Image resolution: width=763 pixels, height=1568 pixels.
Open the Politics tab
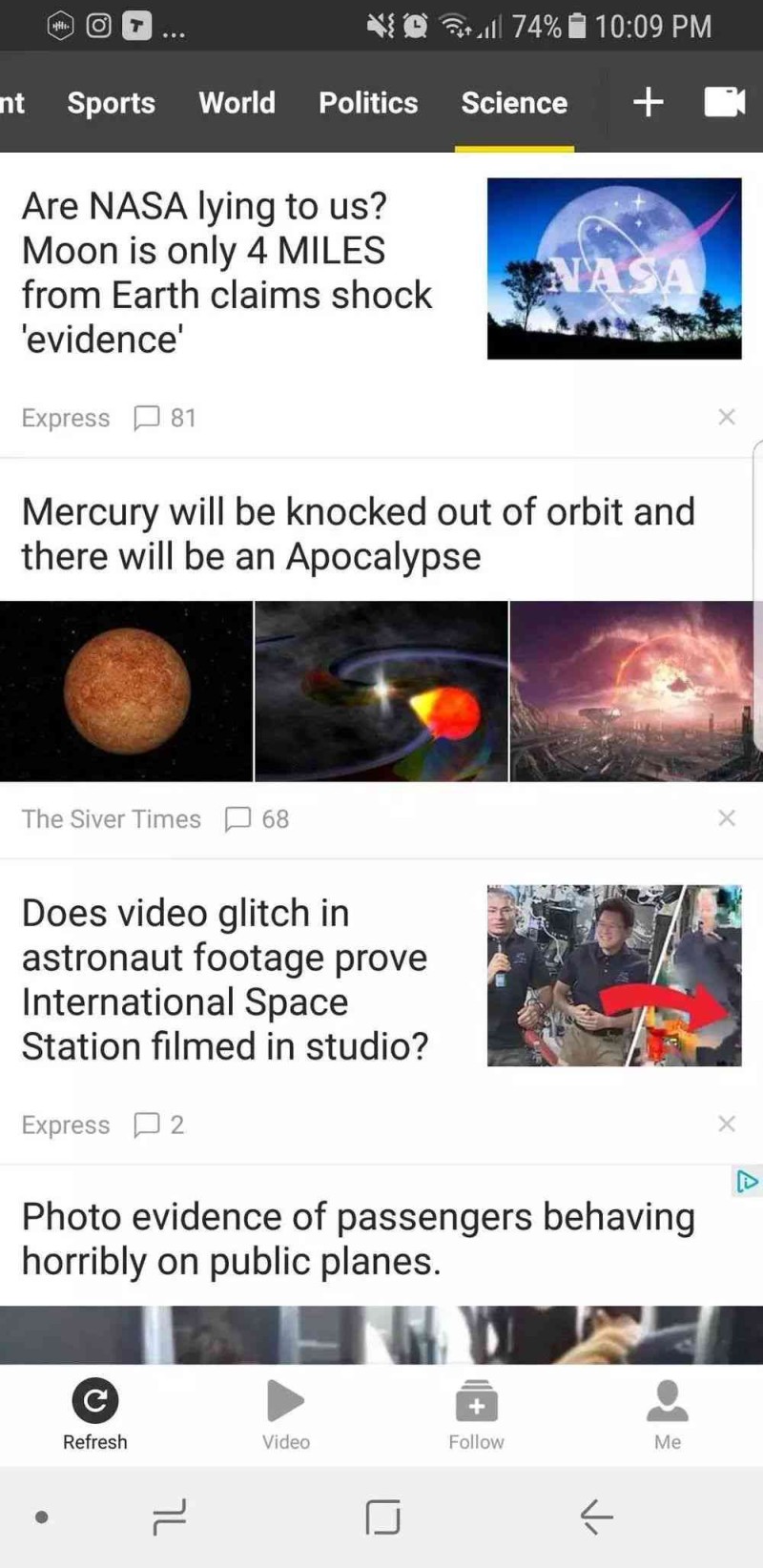368,103
